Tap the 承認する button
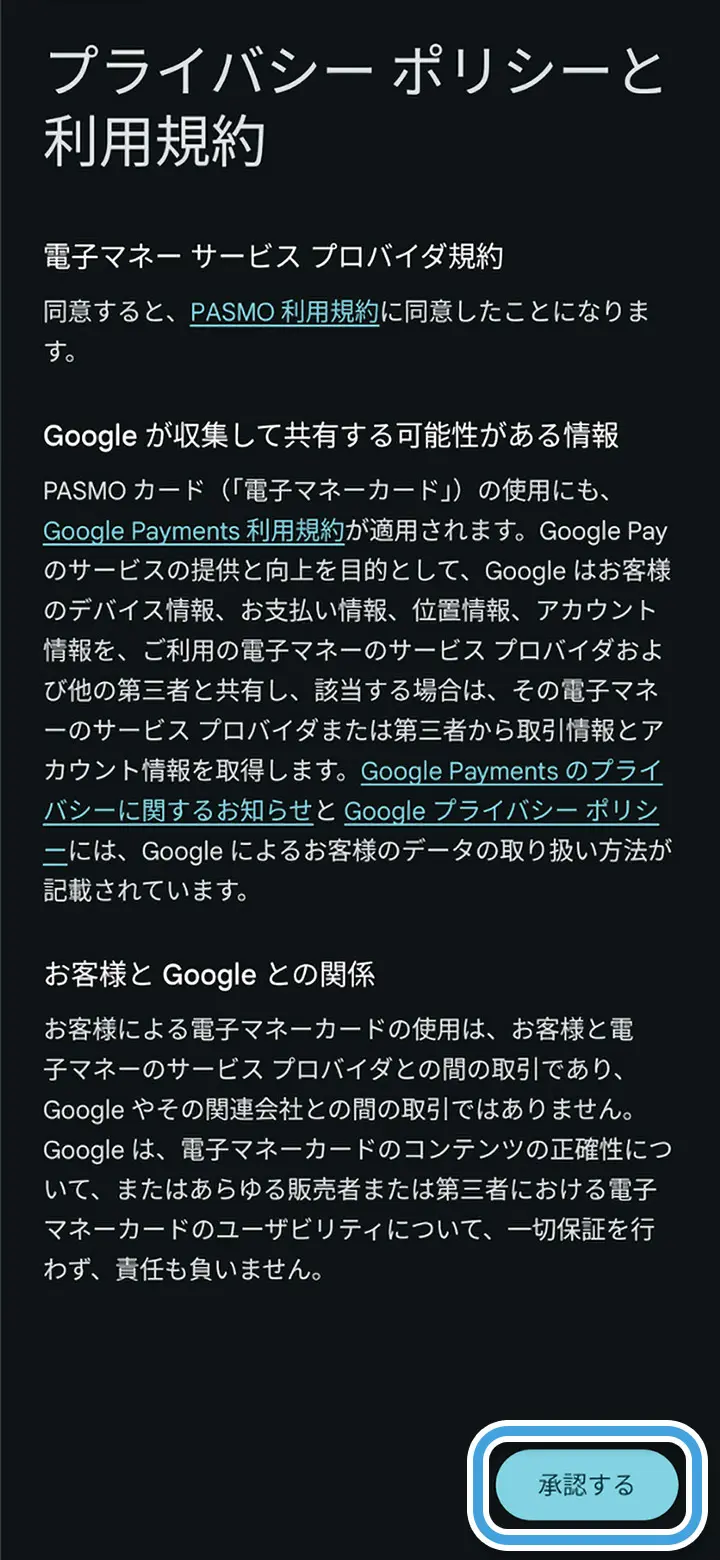720x1560 pixels. [x=587, y=1485]
